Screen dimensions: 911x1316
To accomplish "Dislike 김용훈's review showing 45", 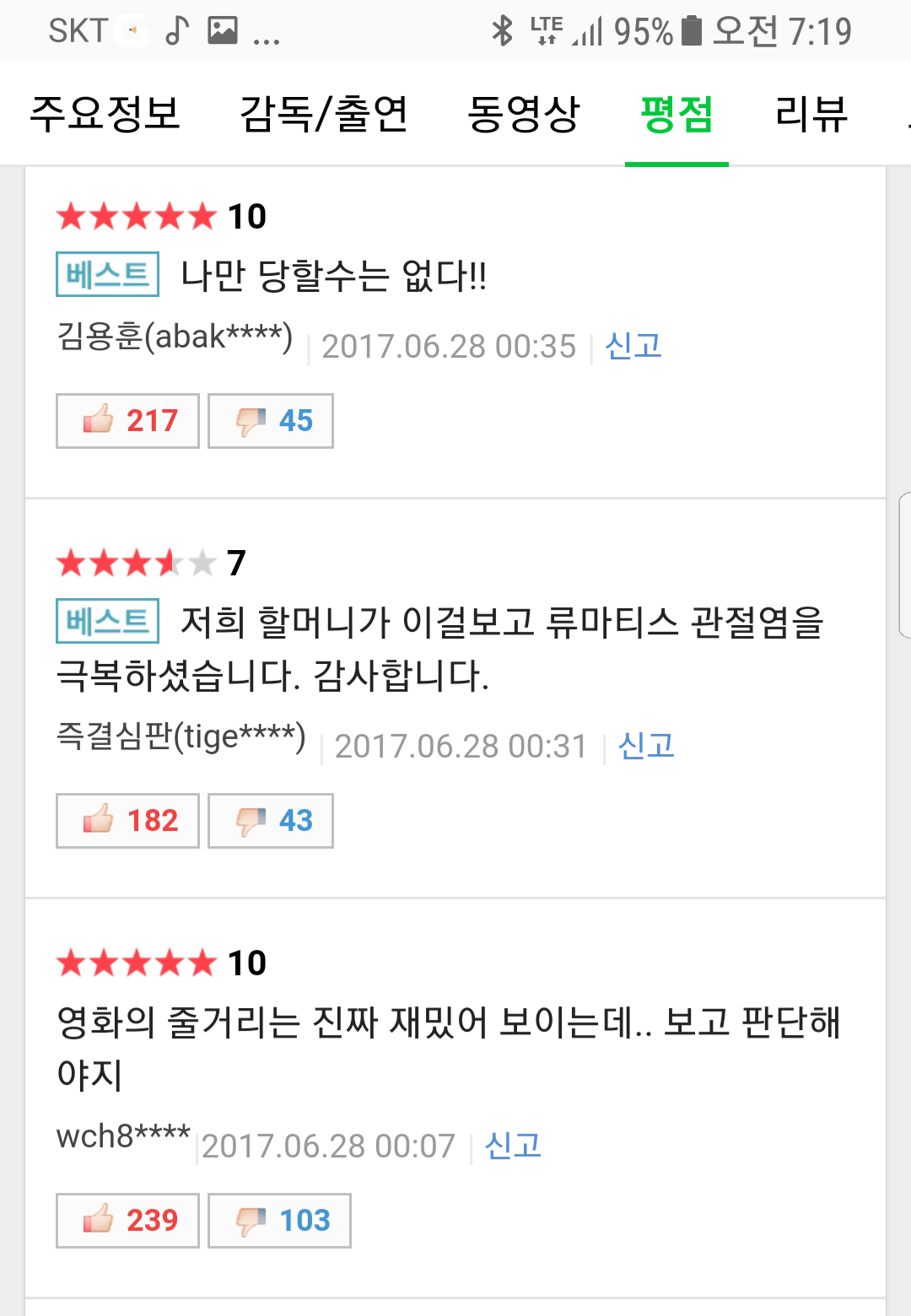I will pyautogui.click(x=271, y=421).
